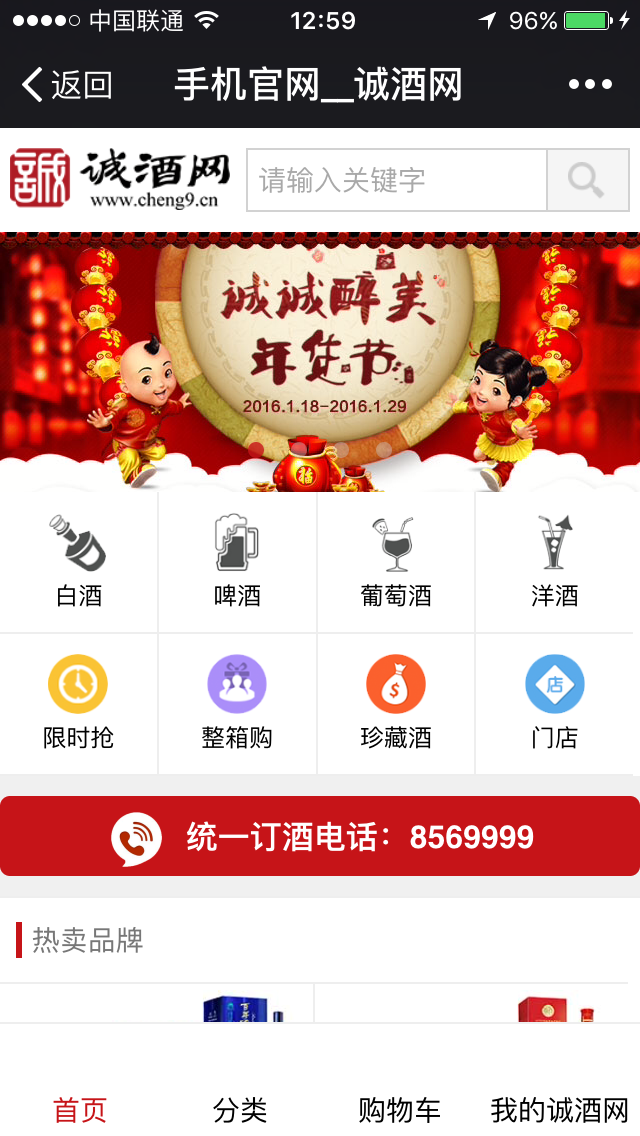Browse the 葡萄酒 category
This screenshot has height=1136, width=640.
point(396,562)
